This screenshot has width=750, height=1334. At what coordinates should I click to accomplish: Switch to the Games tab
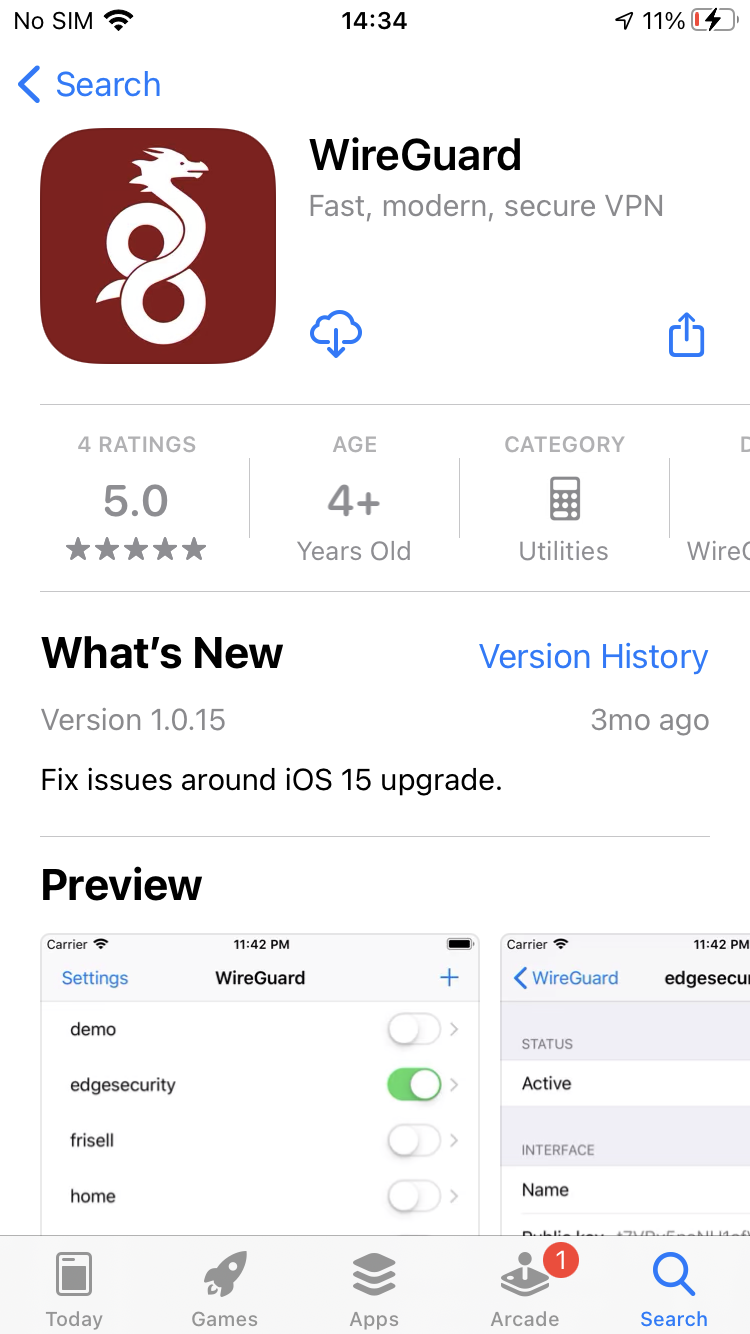click(x=224, y=1288)
